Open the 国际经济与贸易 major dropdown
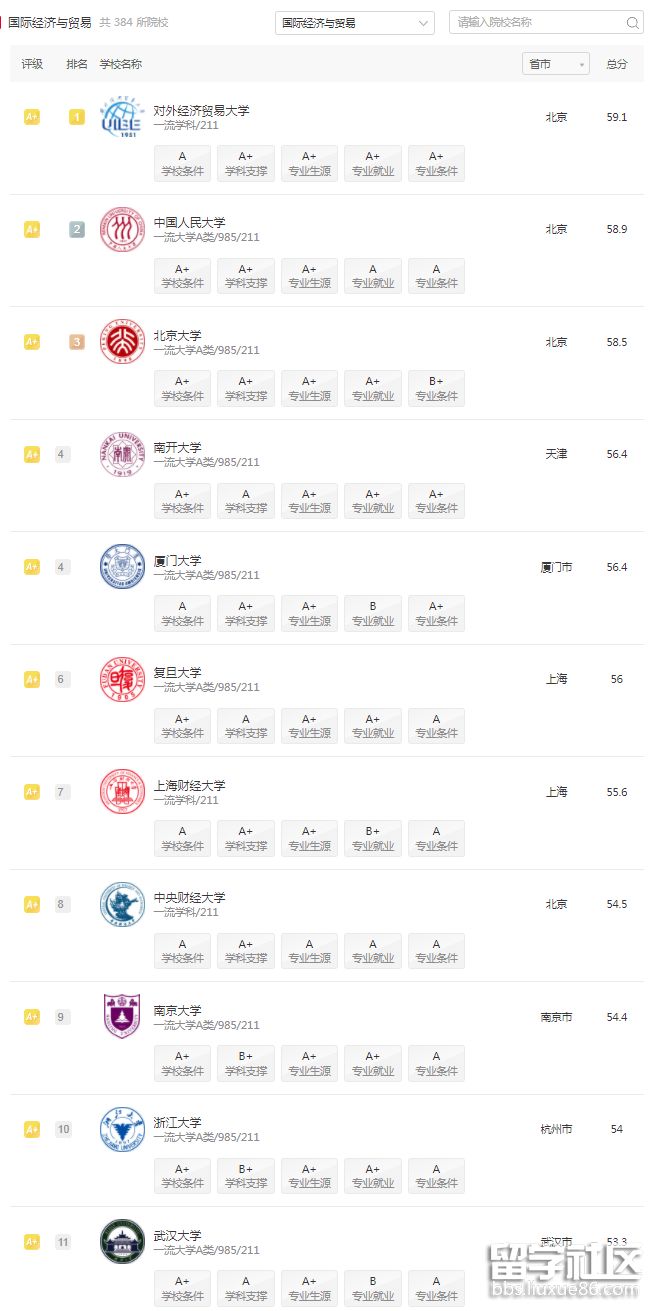Screen dimensions: 655x1311 pos(354,23)
